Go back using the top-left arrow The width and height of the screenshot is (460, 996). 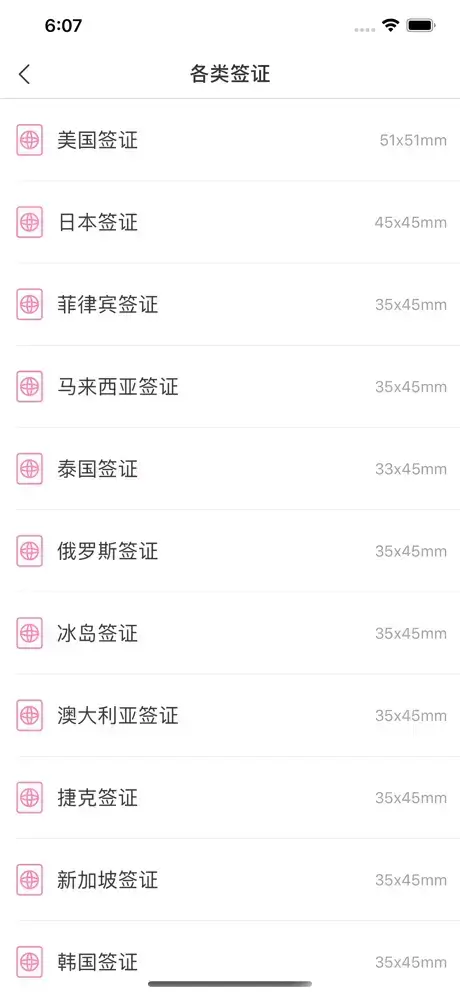pyautogui.click(x=24, y=74)
